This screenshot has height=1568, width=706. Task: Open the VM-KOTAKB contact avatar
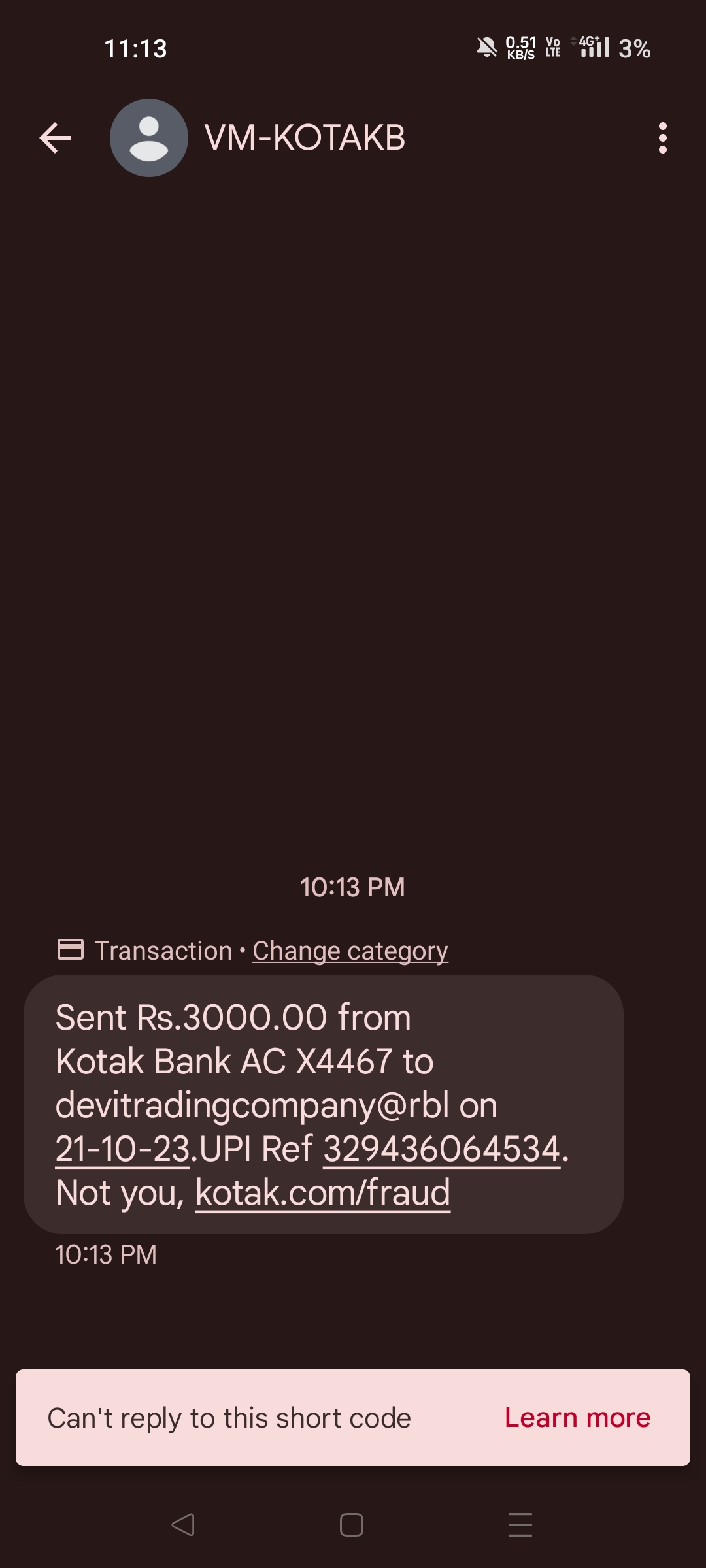(149, 138)
